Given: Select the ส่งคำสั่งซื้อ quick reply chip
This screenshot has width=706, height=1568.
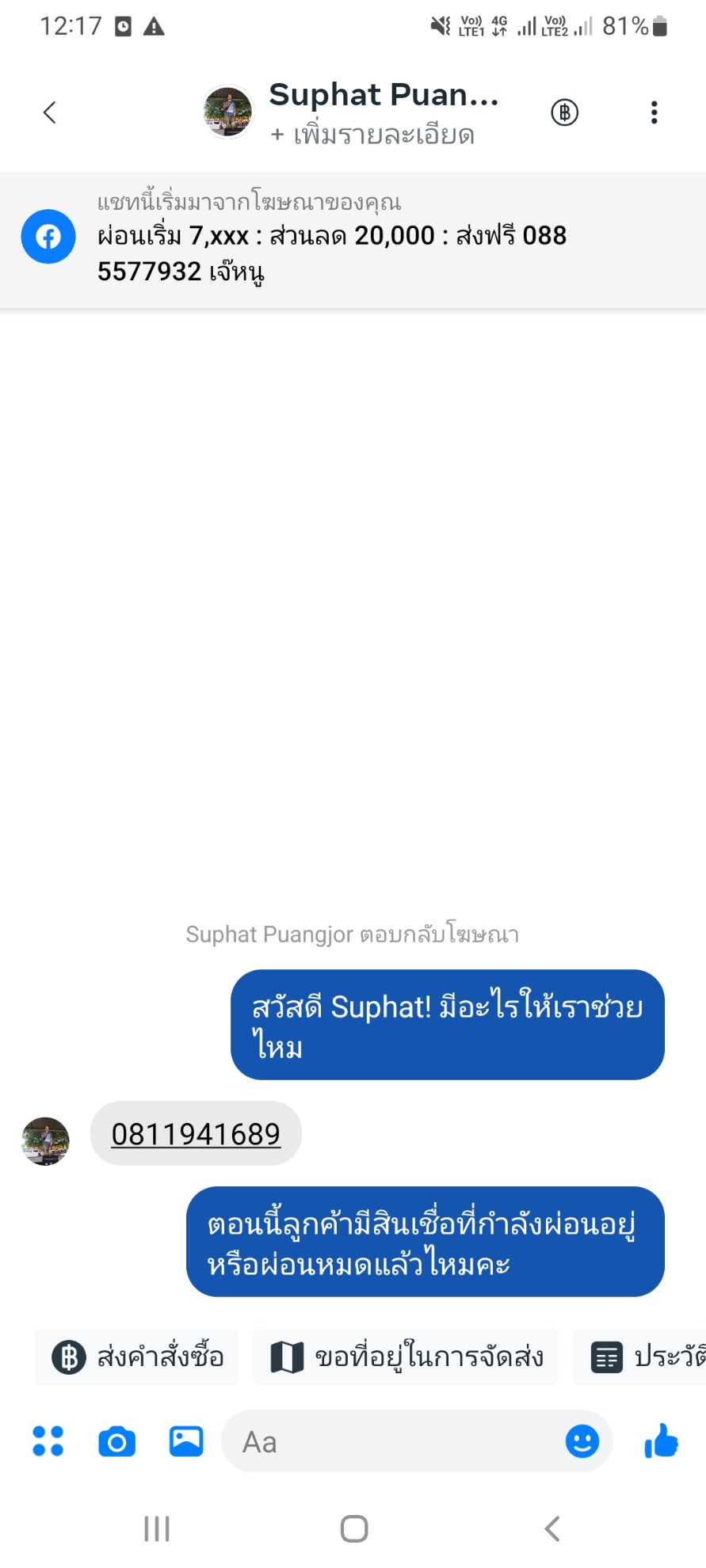Looking at the screenshot, I should 137,1357.
